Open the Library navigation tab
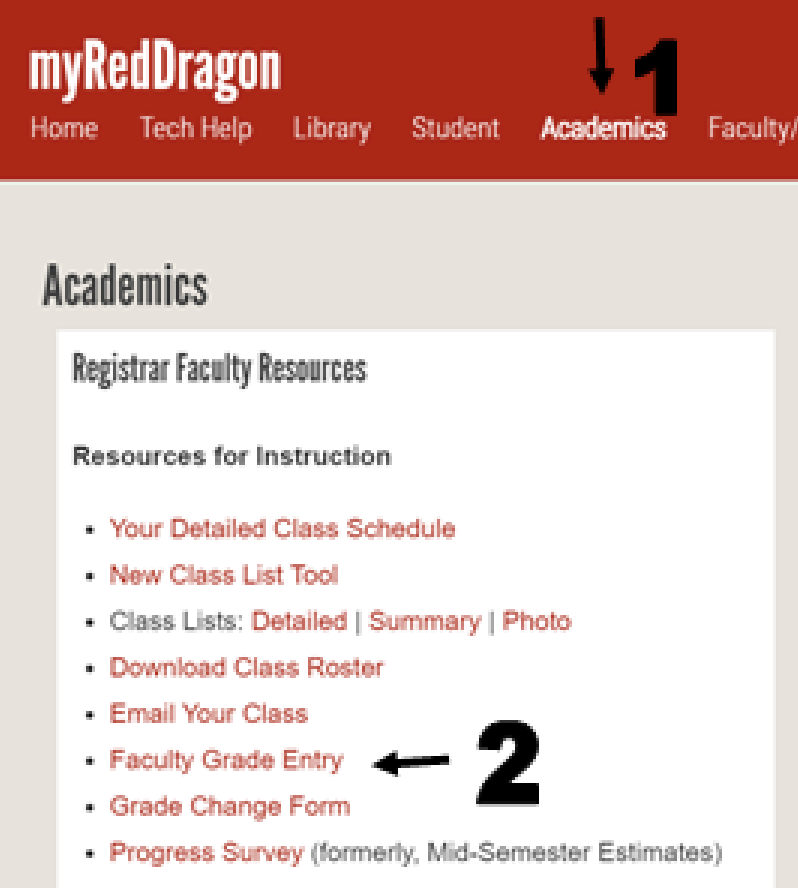 [x=332, y=128]
